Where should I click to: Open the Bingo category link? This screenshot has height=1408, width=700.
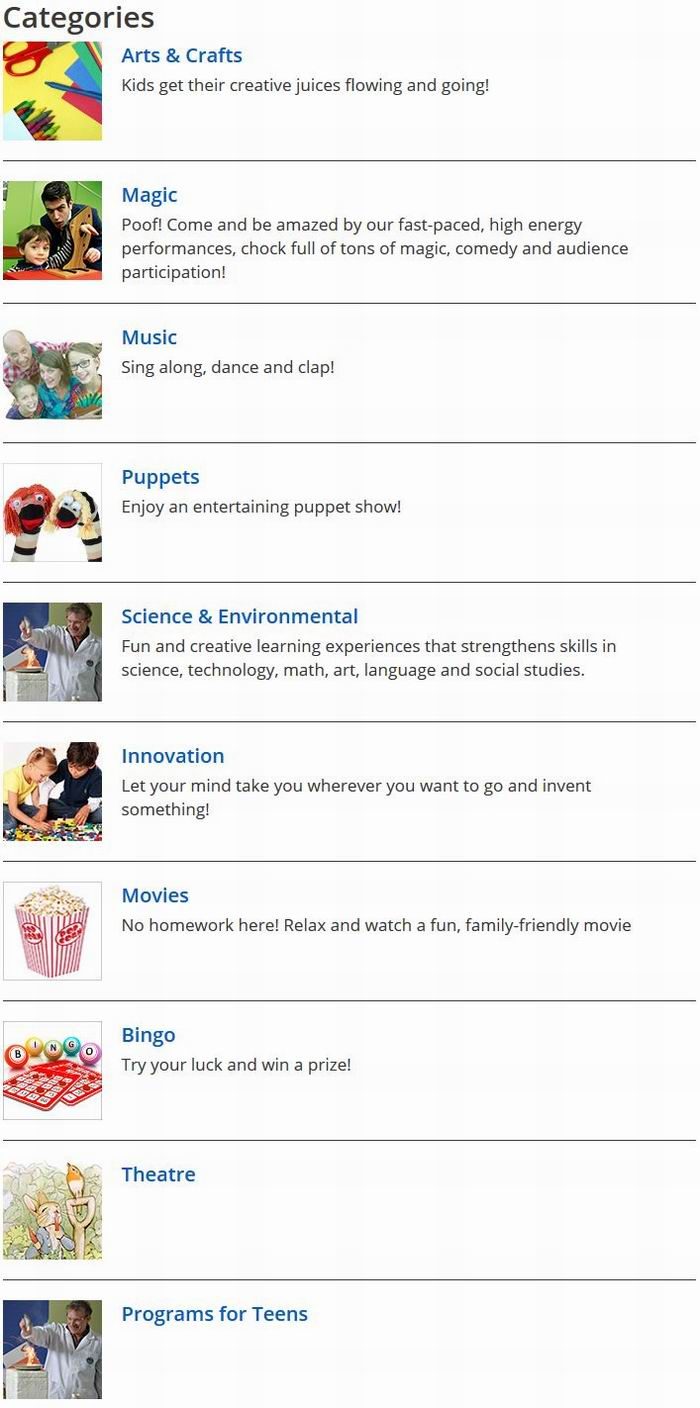pos(148,1036)
